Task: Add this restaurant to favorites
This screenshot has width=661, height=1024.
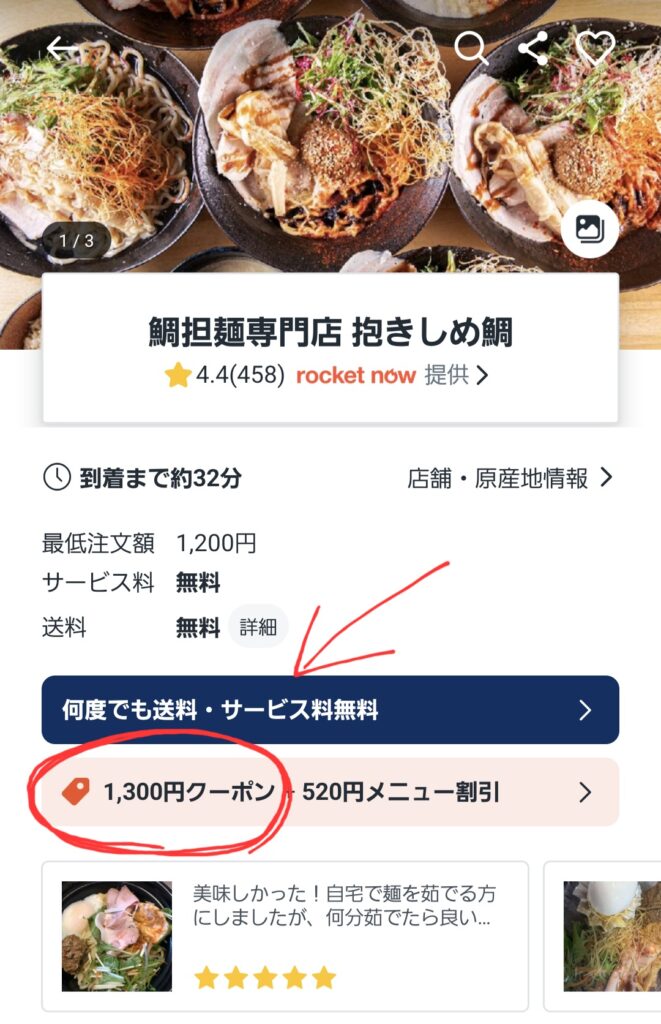Action: tap(596, 47)
